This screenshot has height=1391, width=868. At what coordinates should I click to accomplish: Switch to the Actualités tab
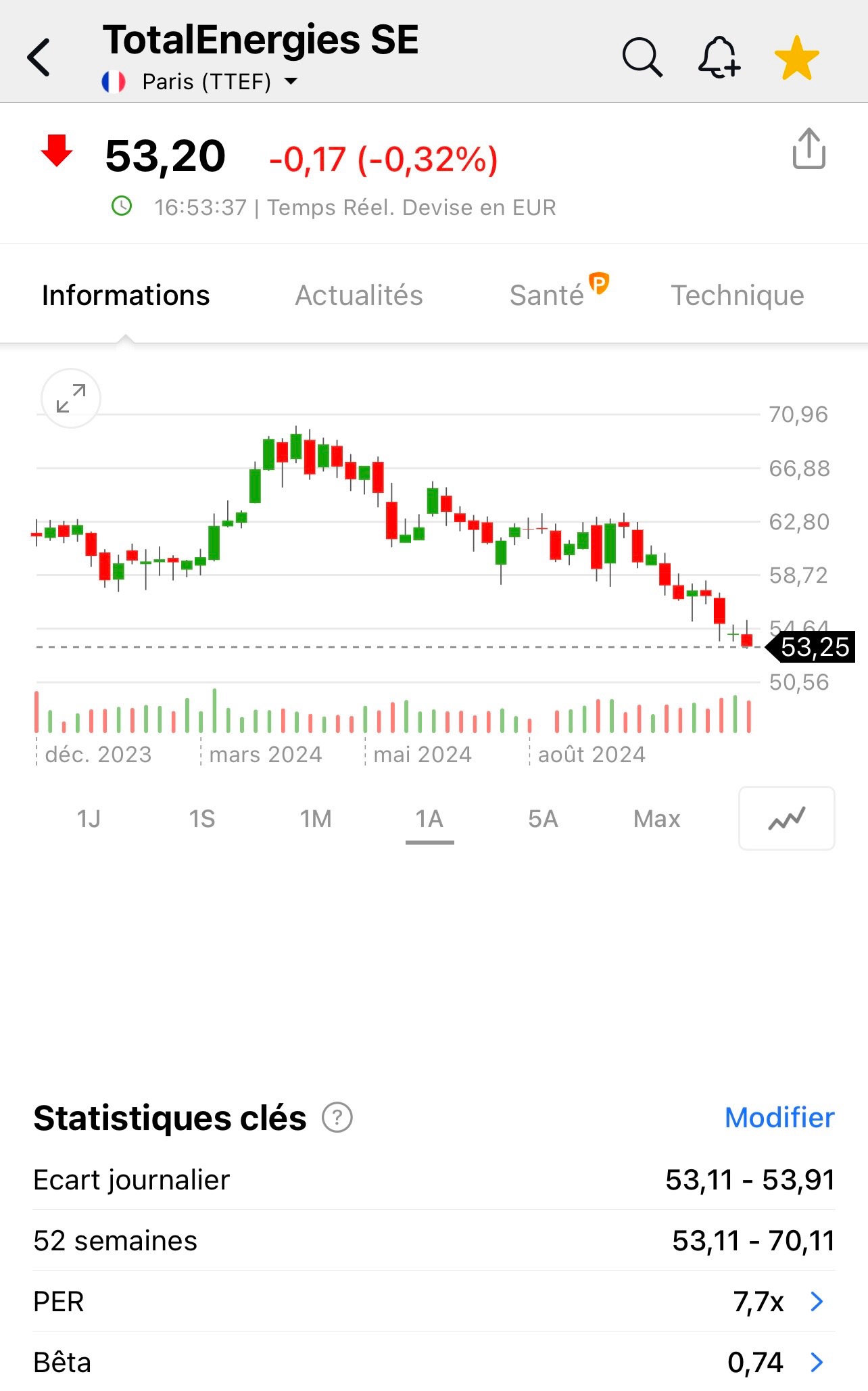[x=359, y=296]
